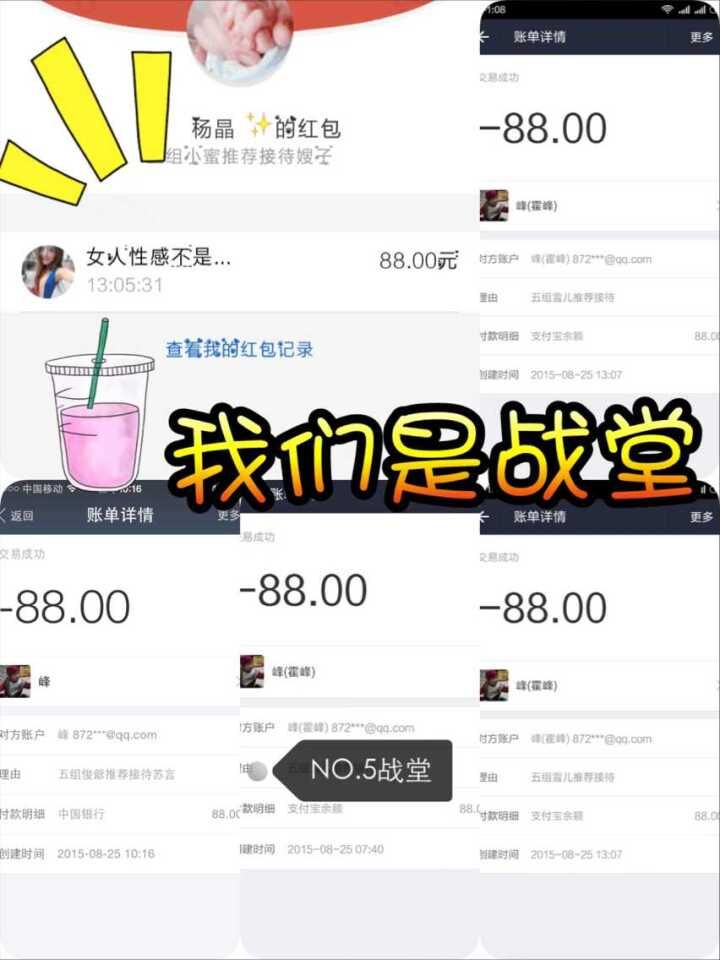Tap the cellular signal icon in the status bar
Viewport: 720px width, 960px height.
(x=685, y=8)
